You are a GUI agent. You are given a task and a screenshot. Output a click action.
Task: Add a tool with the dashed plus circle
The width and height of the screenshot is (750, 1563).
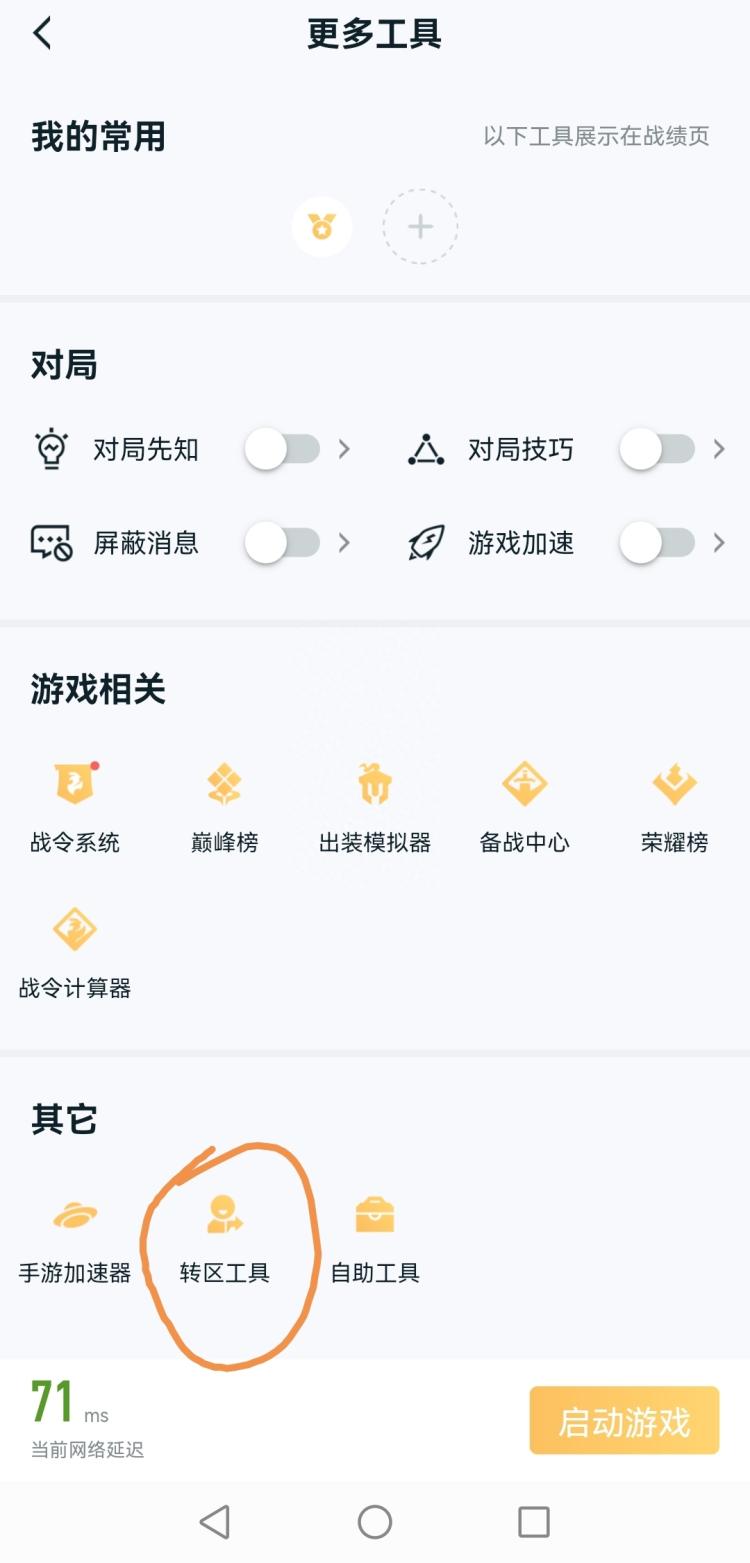tap(421, 226)
